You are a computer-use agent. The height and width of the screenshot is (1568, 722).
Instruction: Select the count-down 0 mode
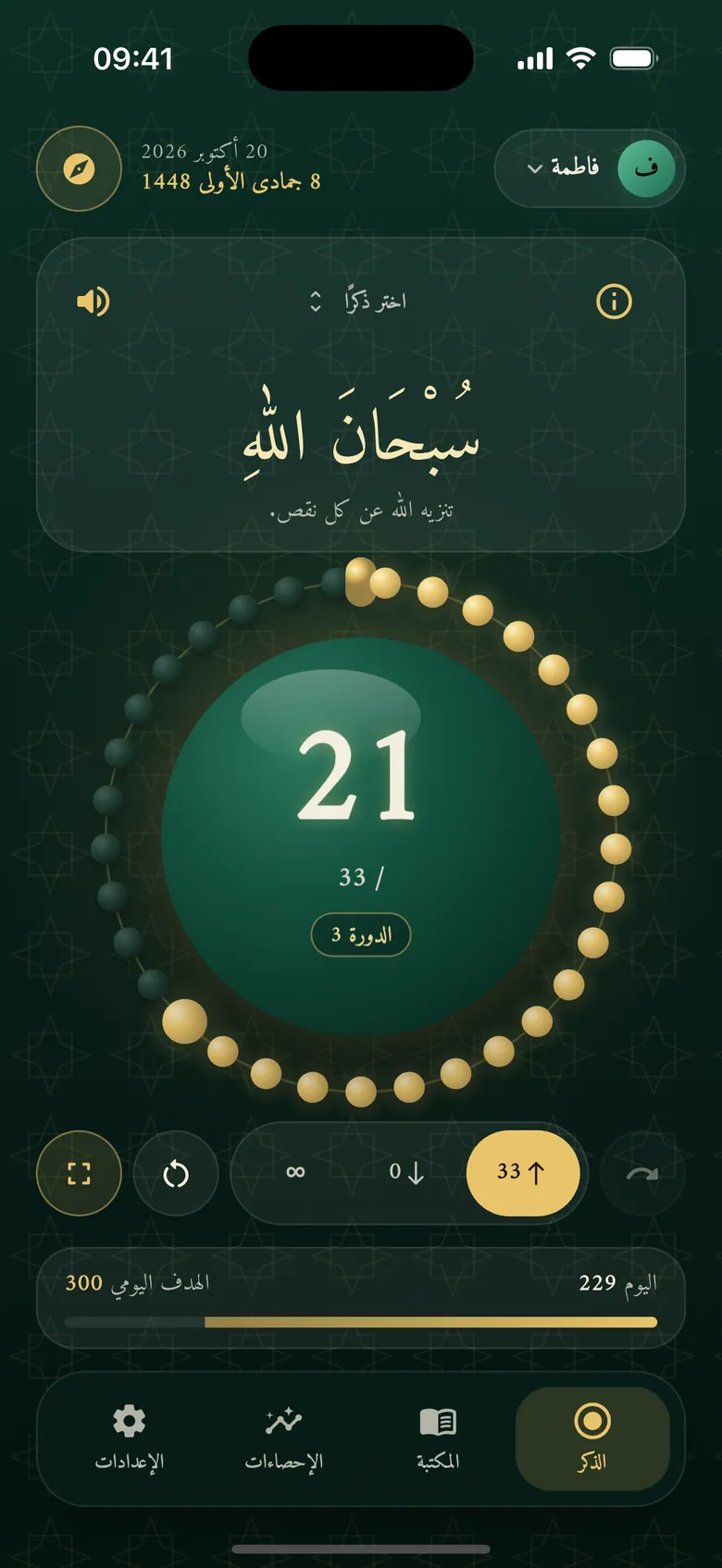coord(406,1173)
